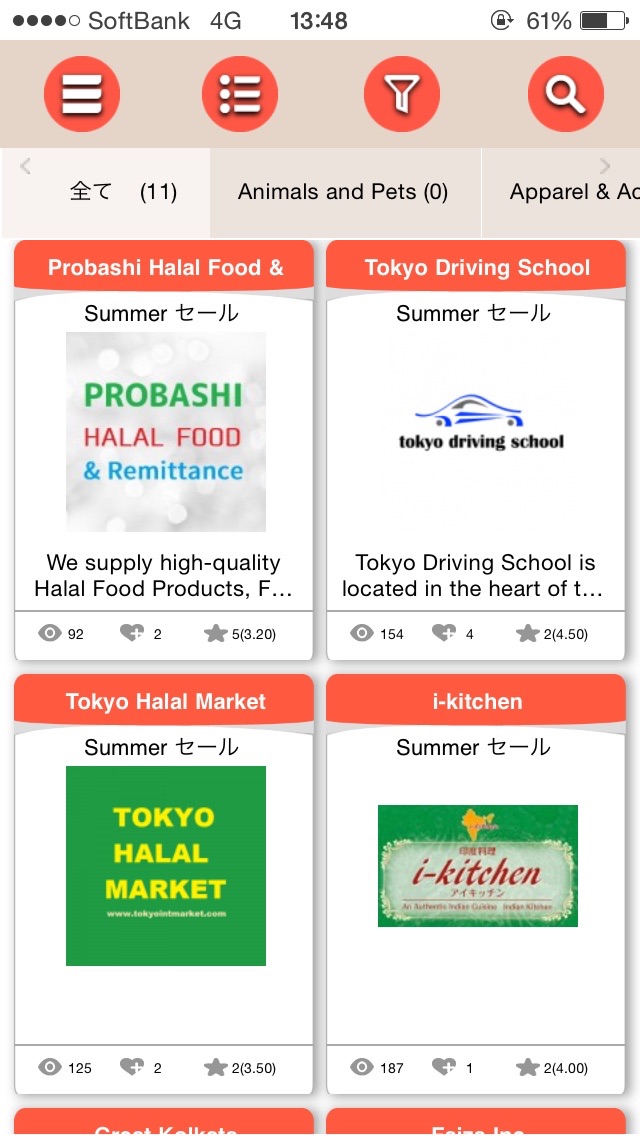640x1136 pixels.
Task: Open the Tokyo Halal Market card
Action: click(x=164, y=884)
